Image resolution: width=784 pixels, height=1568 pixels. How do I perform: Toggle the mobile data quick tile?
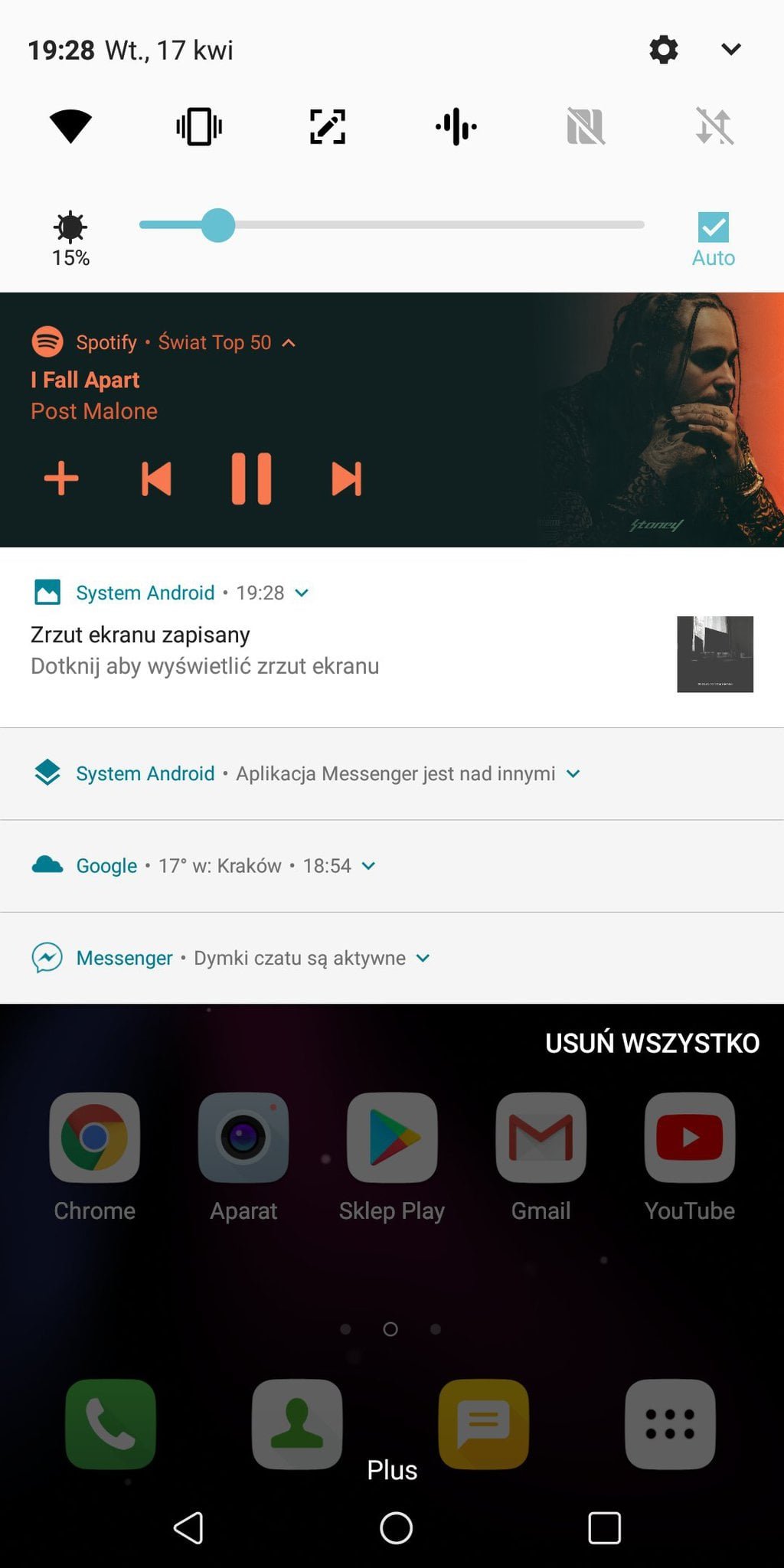[714, 126]
